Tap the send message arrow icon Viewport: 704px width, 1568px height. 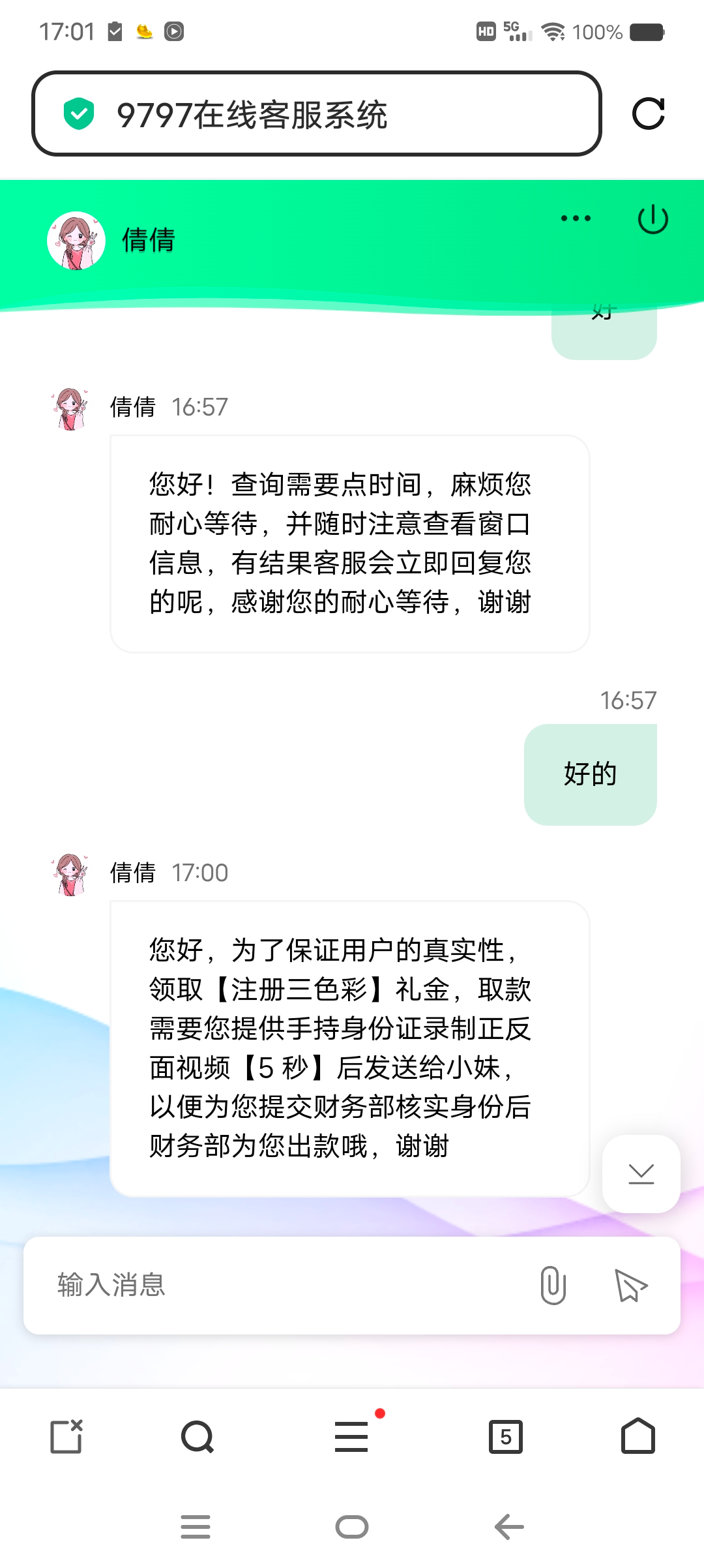630,1284
